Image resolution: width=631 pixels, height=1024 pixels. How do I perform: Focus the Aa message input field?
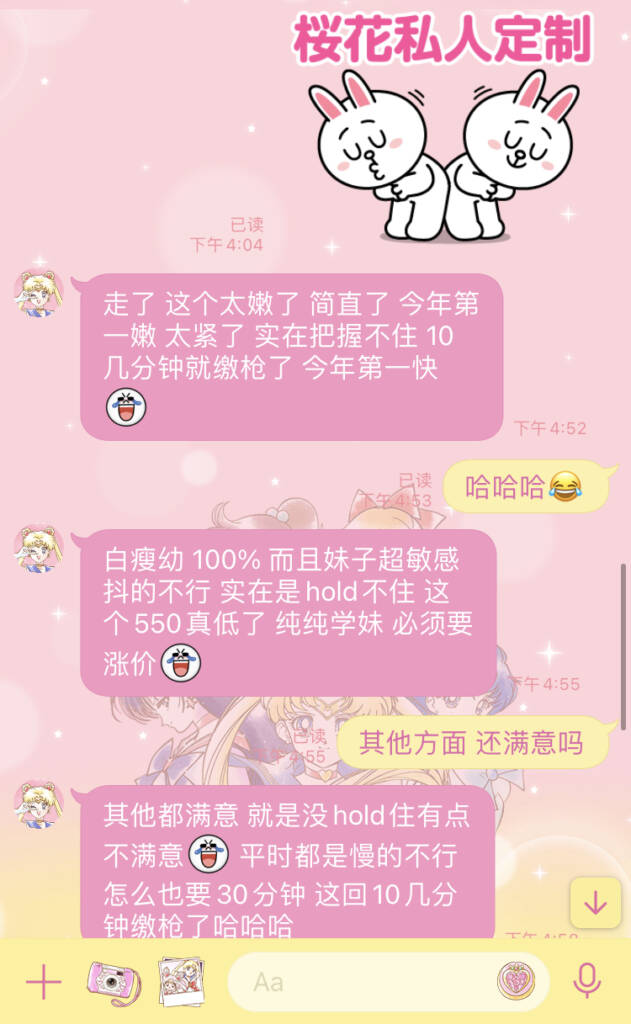click(x=360, y=982)
